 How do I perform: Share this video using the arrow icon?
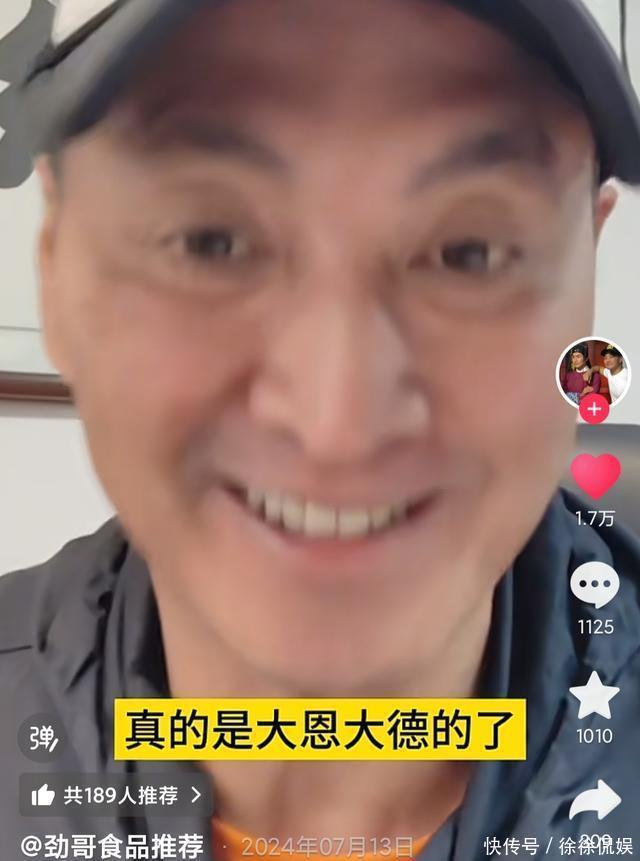click(x=595, y=800)
